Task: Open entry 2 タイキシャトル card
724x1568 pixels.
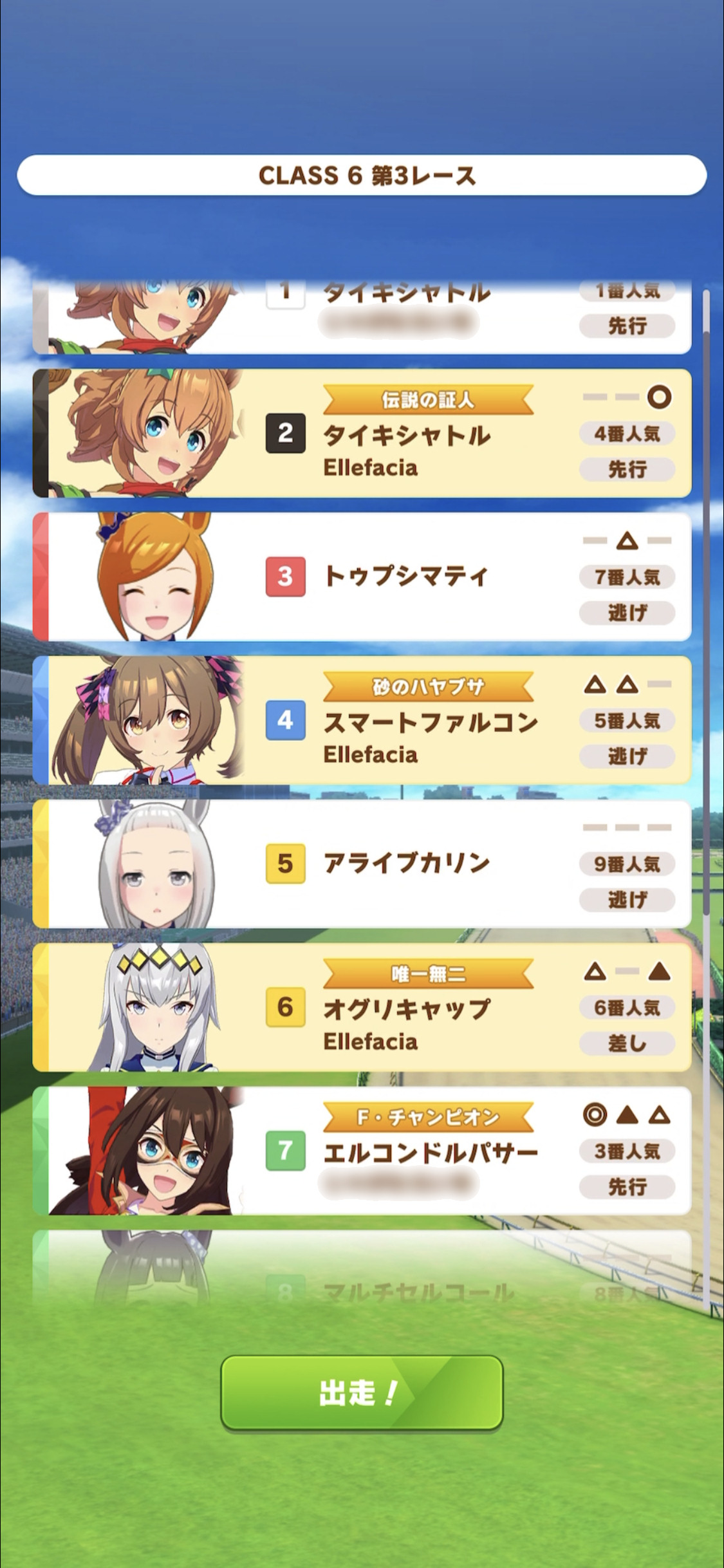Action: (362, 433)
